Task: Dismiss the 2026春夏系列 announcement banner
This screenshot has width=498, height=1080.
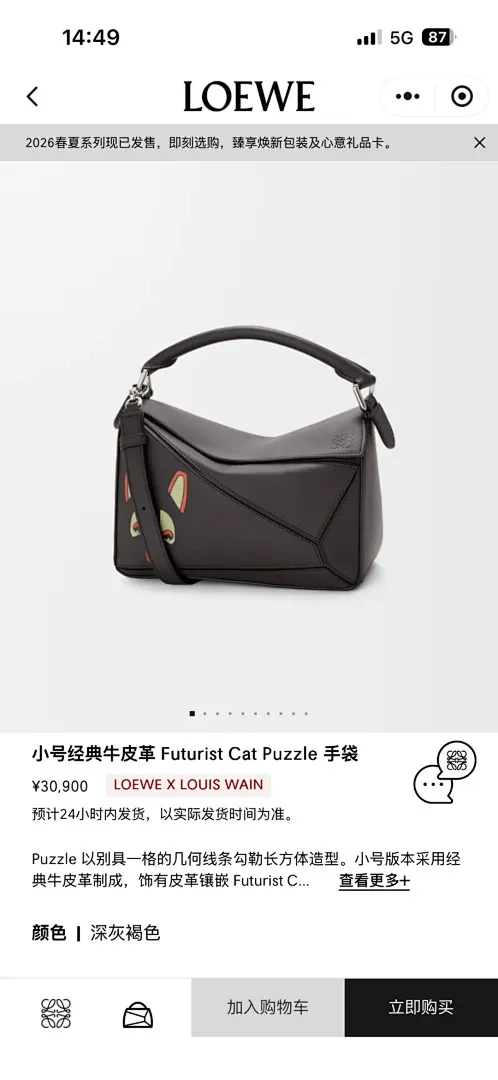Action: pyautogui.click(x=479, y=143)
